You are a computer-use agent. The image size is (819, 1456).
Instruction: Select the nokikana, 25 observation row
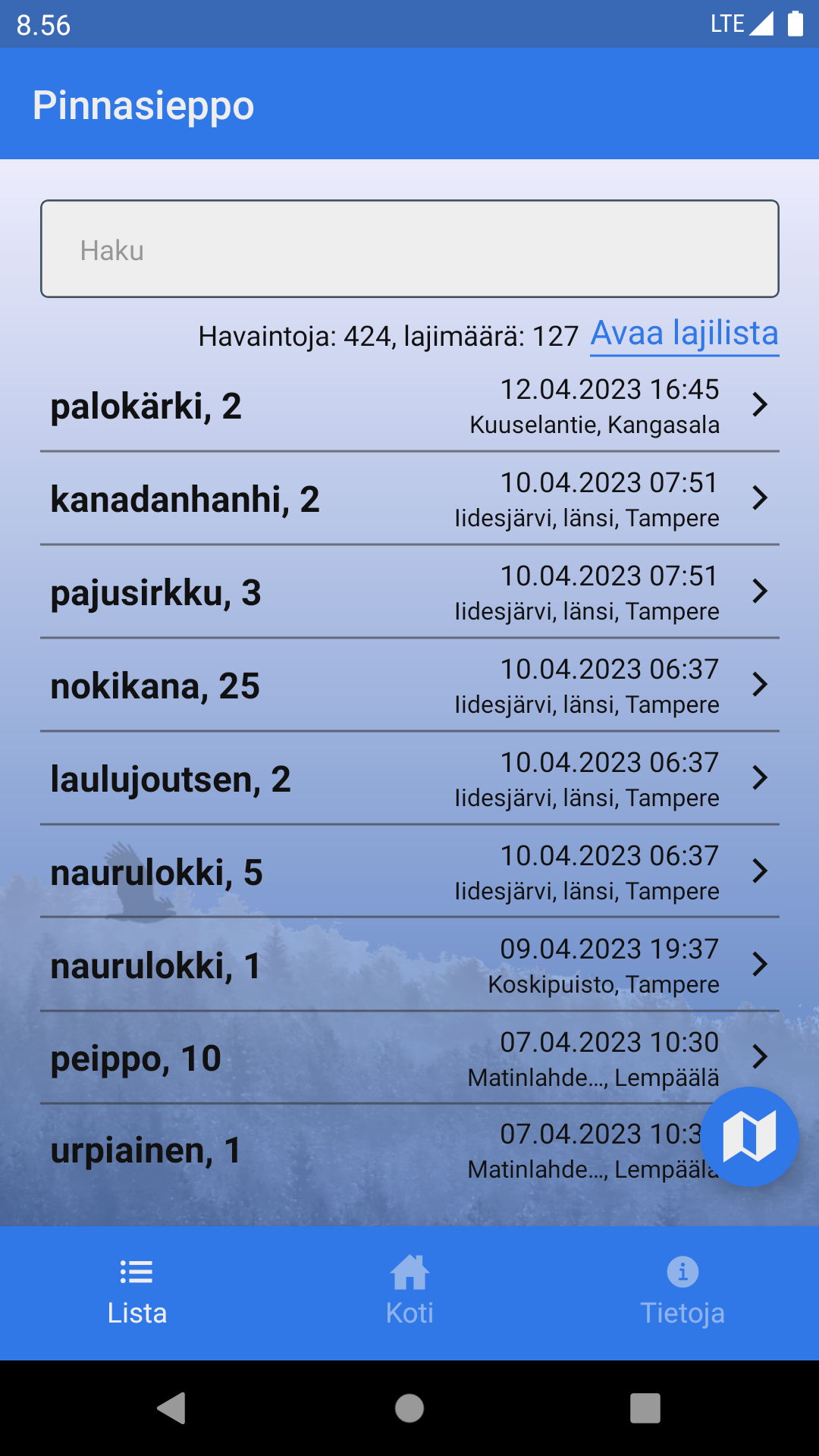409,686
